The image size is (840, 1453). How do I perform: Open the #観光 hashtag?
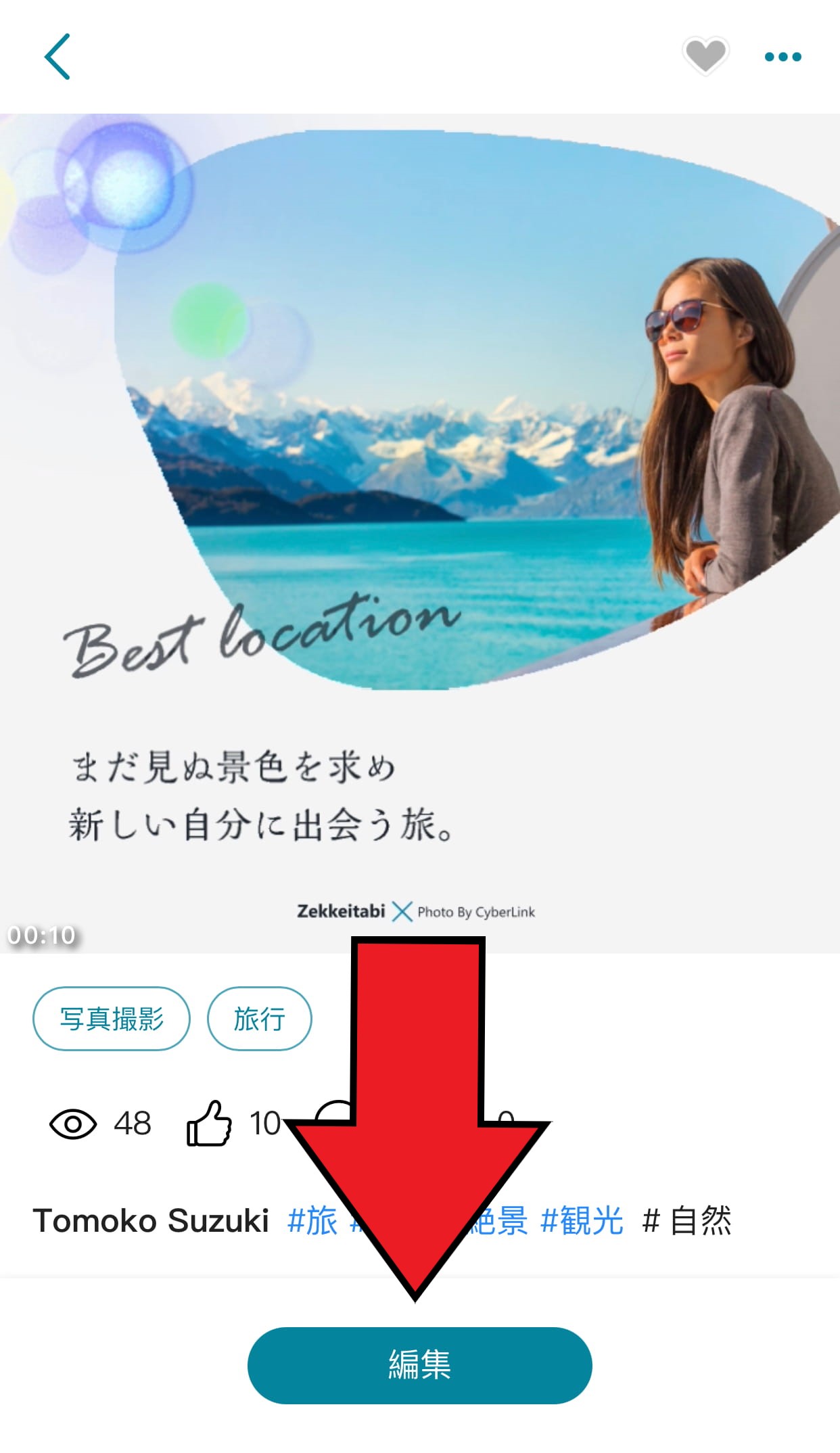tap(582, 1221)
